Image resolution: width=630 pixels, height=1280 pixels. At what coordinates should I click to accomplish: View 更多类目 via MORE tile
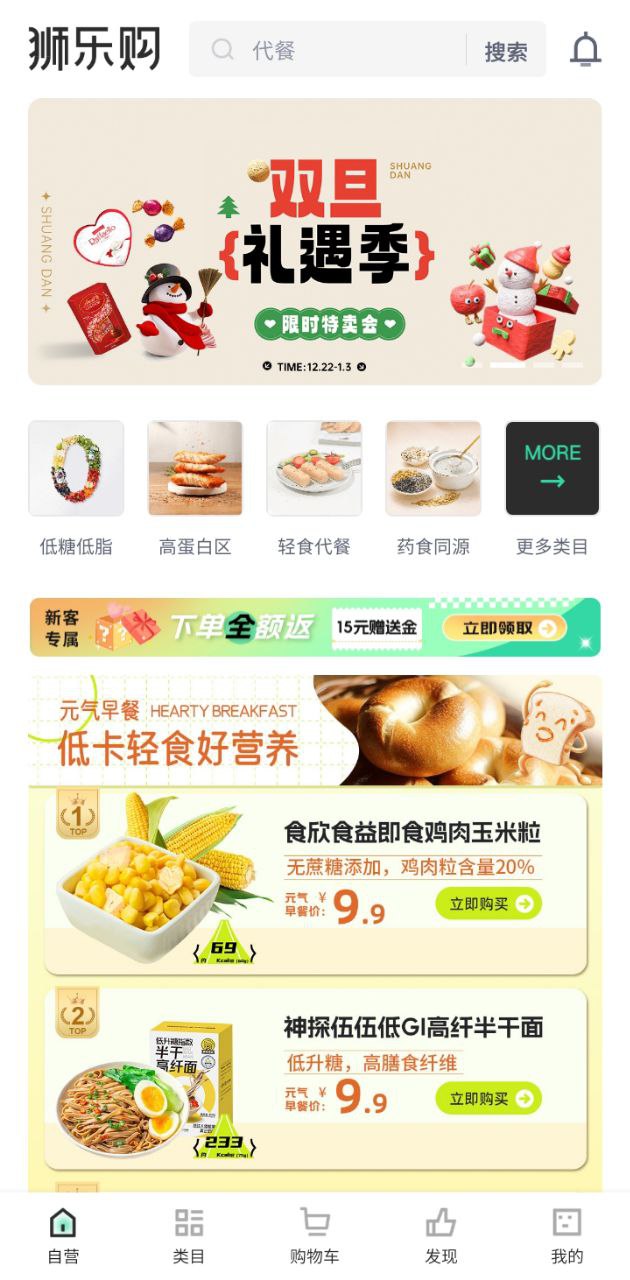click(552, 469)
